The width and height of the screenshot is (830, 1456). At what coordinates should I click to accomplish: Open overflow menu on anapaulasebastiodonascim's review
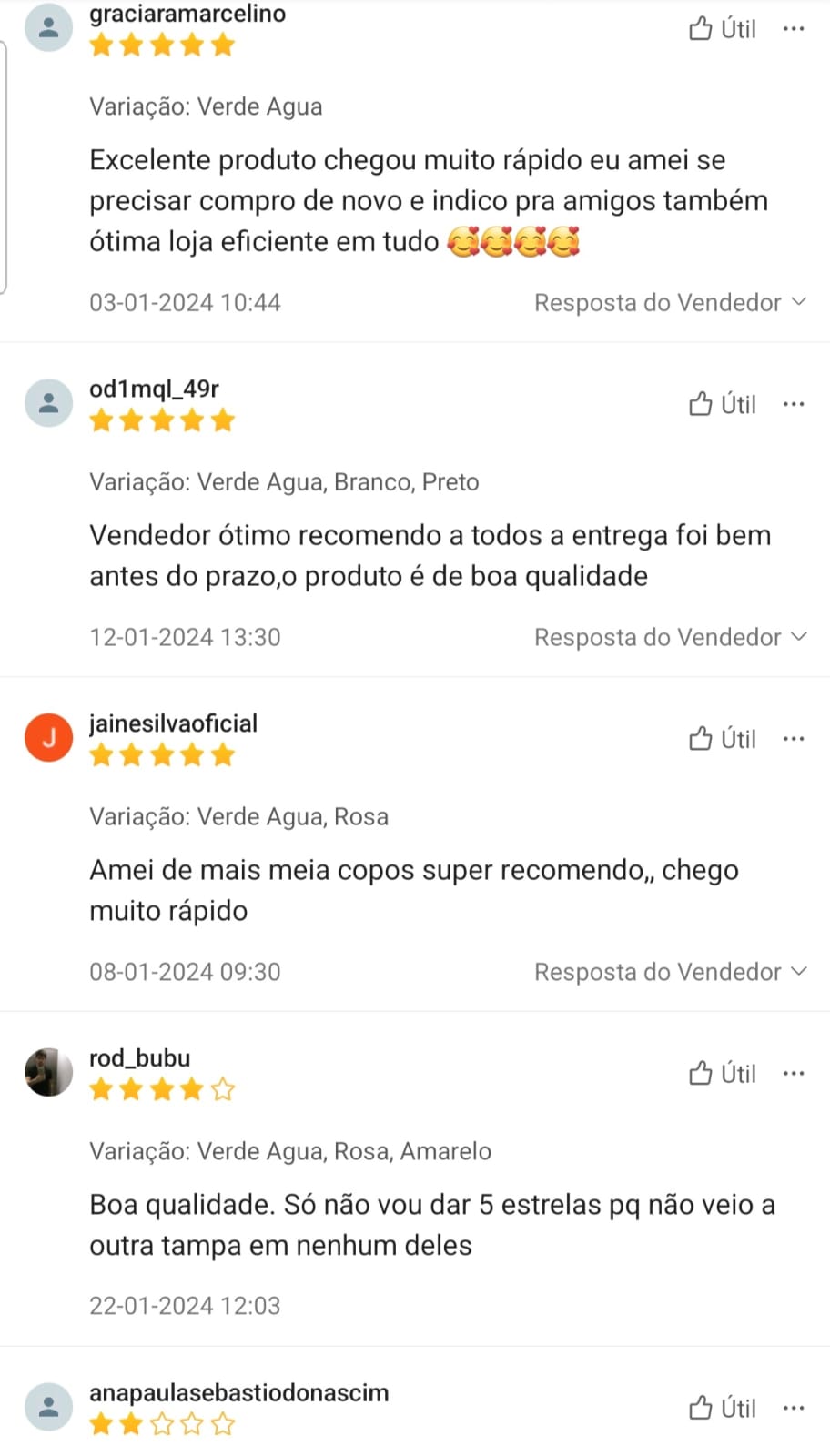794,1409
